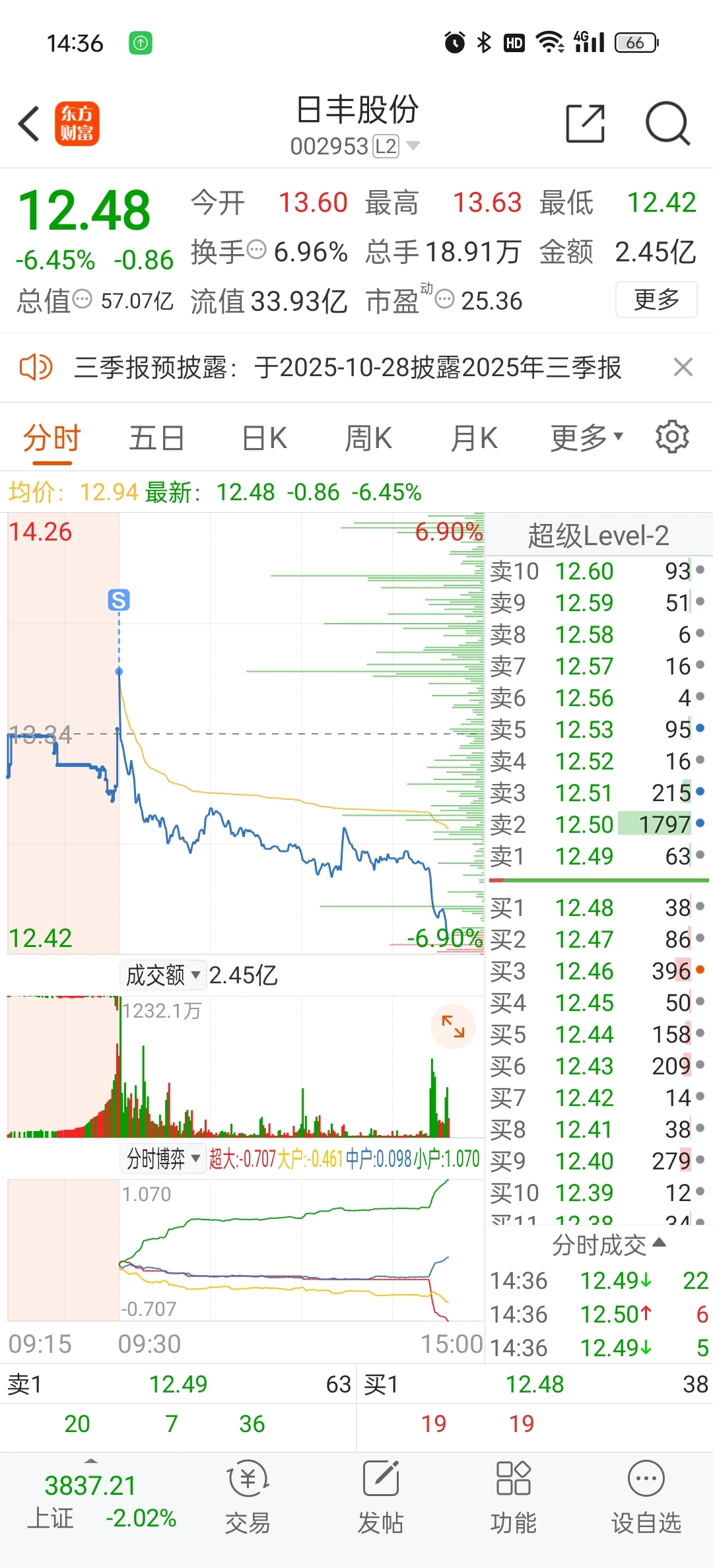Show the 月K chart tab
Viewport: 713px width, 1568px height.
473,438
